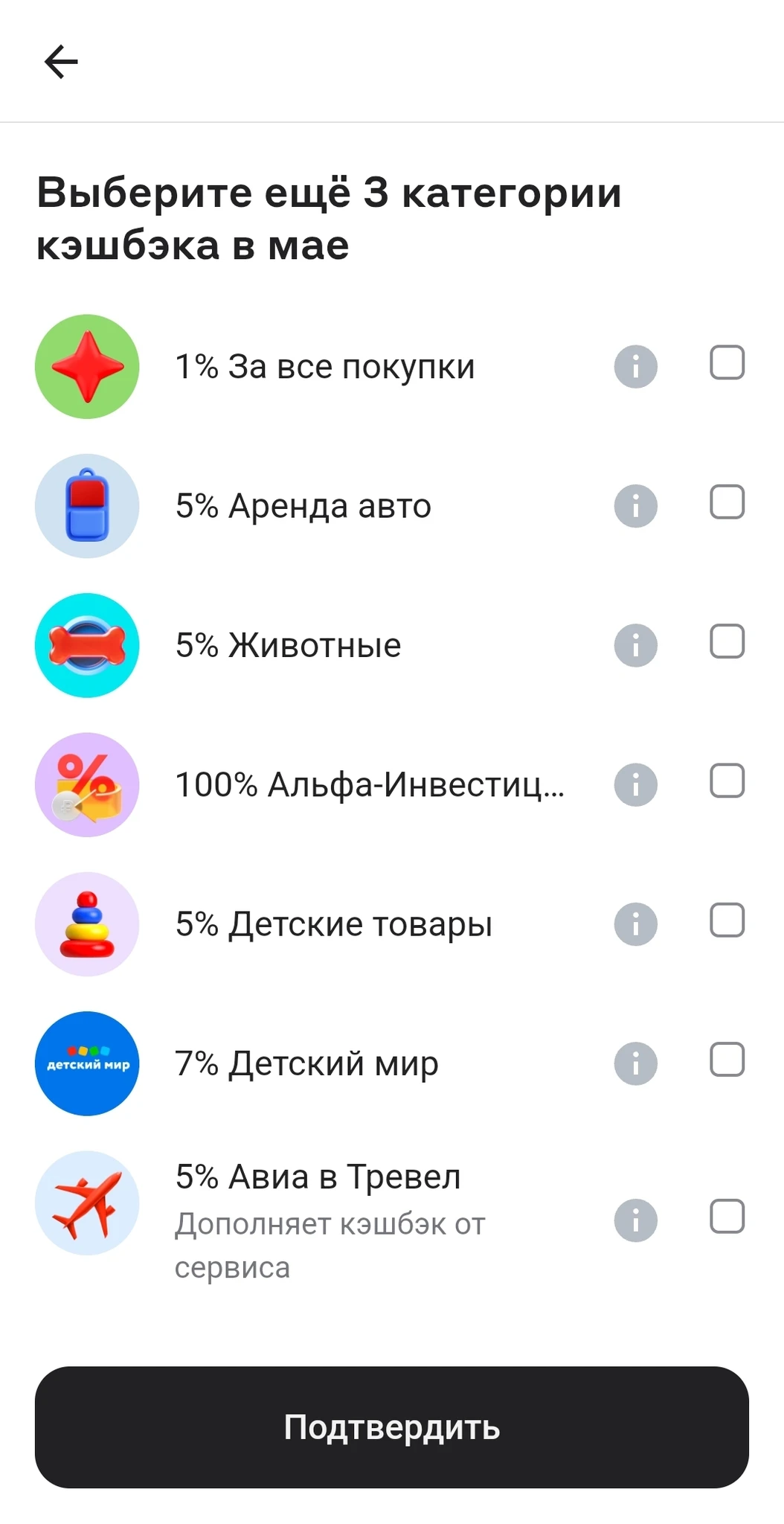Tick the 5% Животные checkbox
784x1524 pixels.
coord(727,641)
